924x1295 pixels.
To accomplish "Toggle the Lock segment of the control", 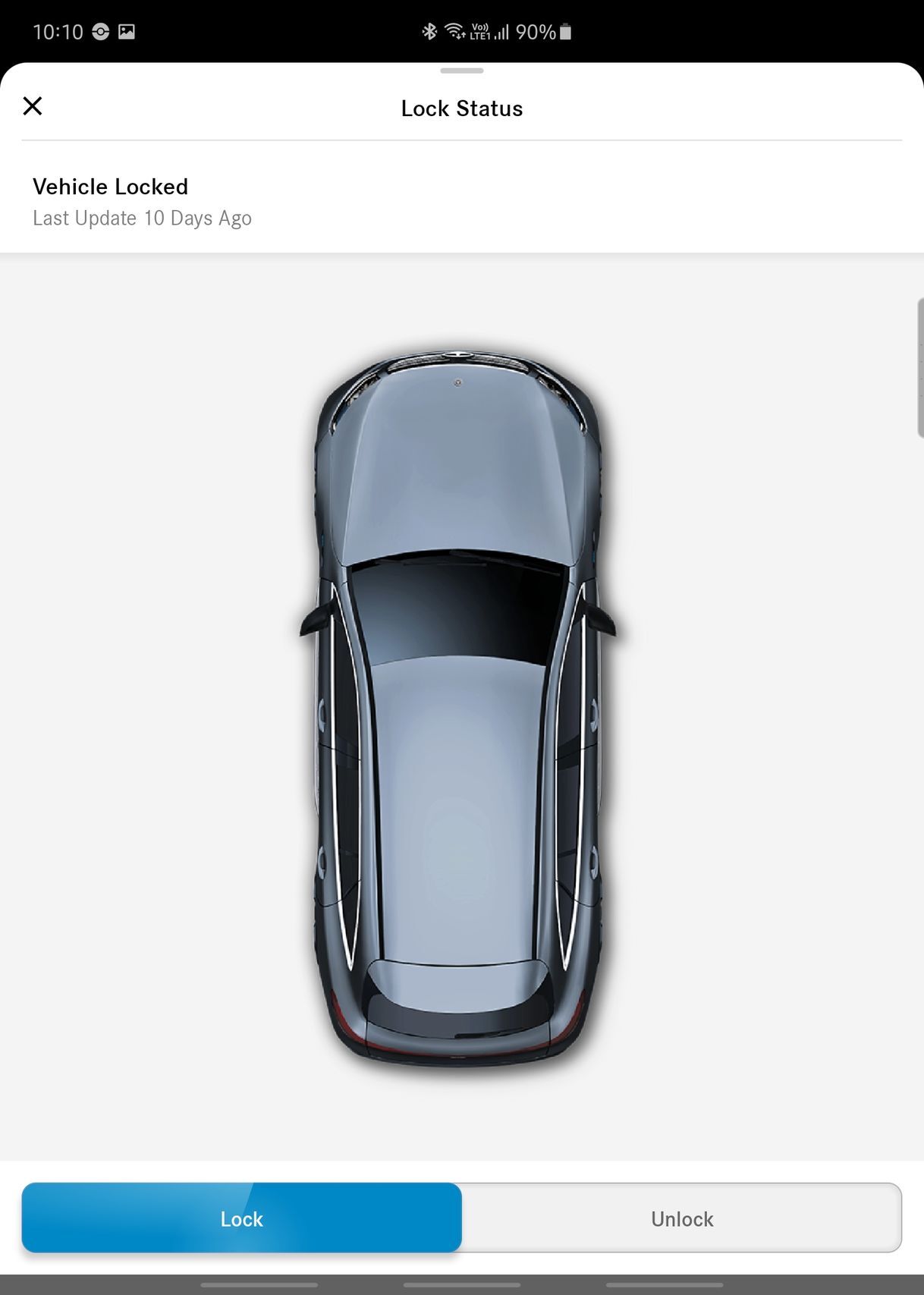I will pos(240,1218).
